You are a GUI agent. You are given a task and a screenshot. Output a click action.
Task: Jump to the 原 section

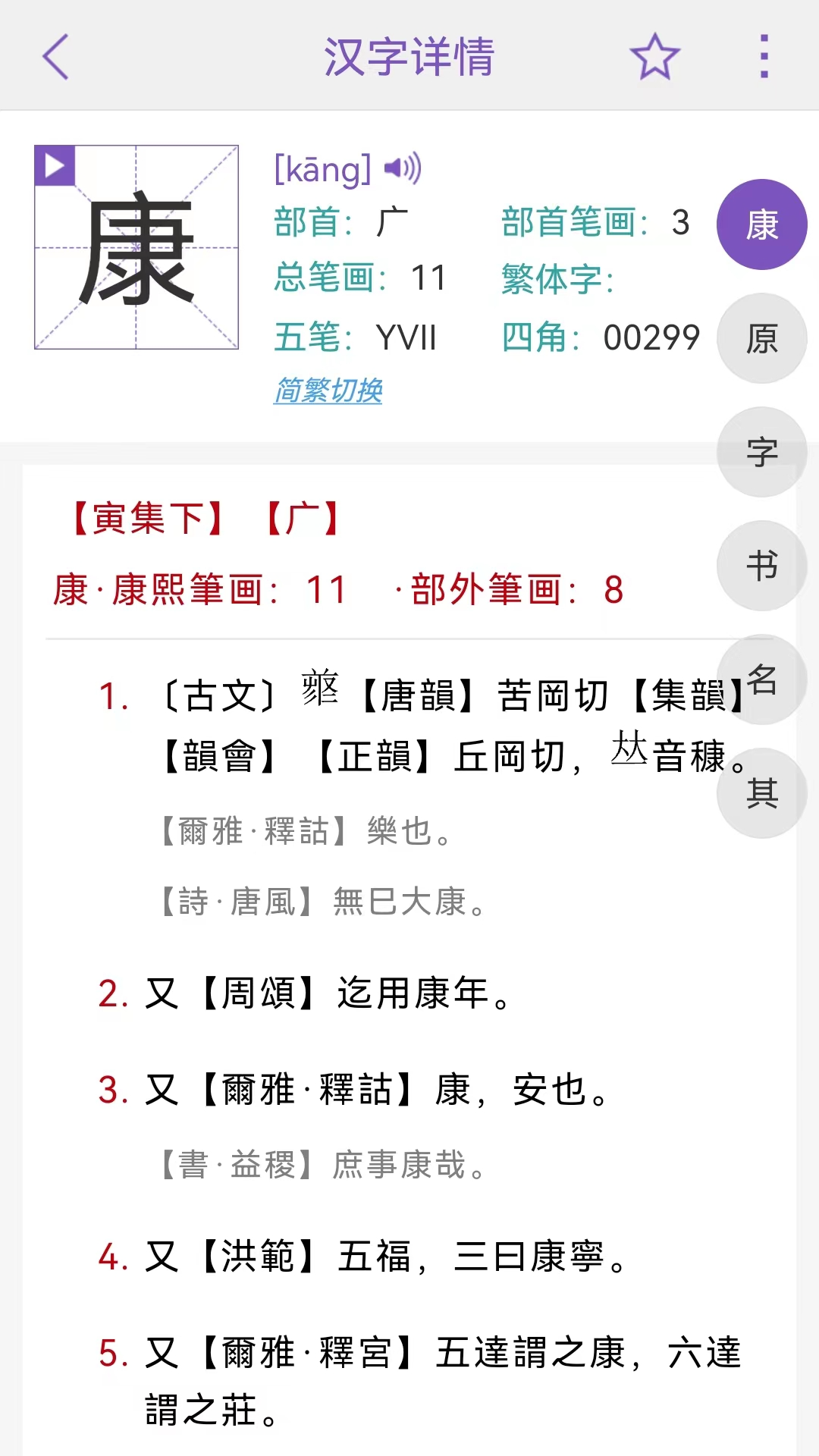[x=761, y=338]
